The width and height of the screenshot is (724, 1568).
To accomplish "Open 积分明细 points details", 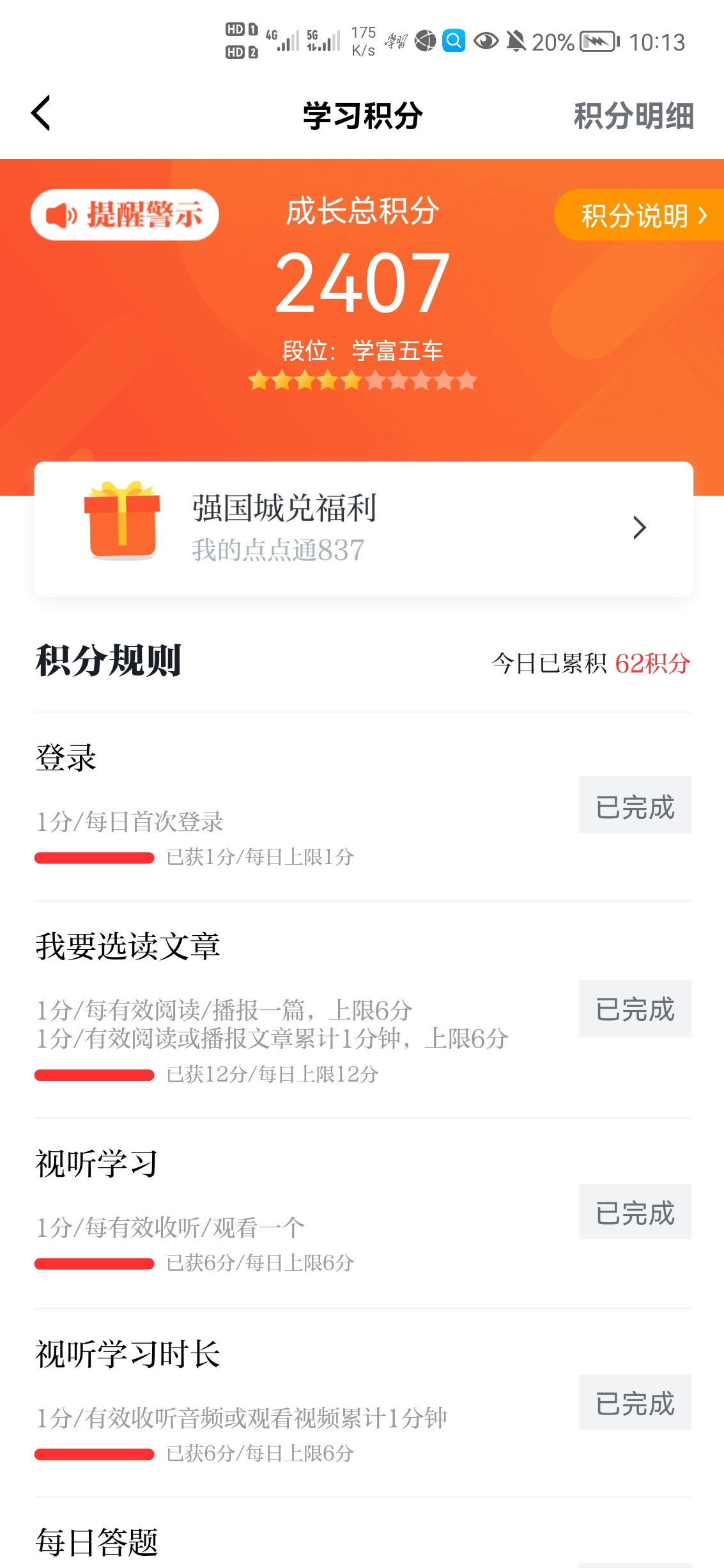I will click(633, 116).
